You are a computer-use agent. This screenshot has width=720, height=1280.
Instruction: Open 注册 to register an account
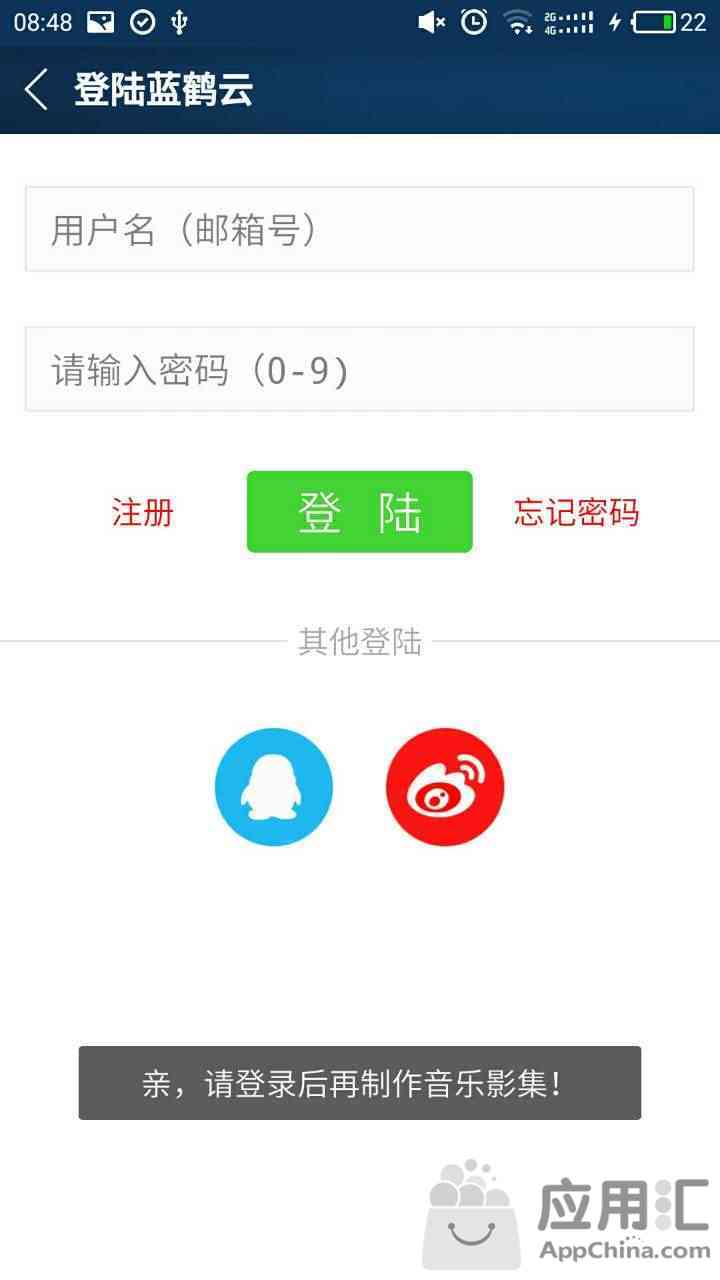pos(143,513)
